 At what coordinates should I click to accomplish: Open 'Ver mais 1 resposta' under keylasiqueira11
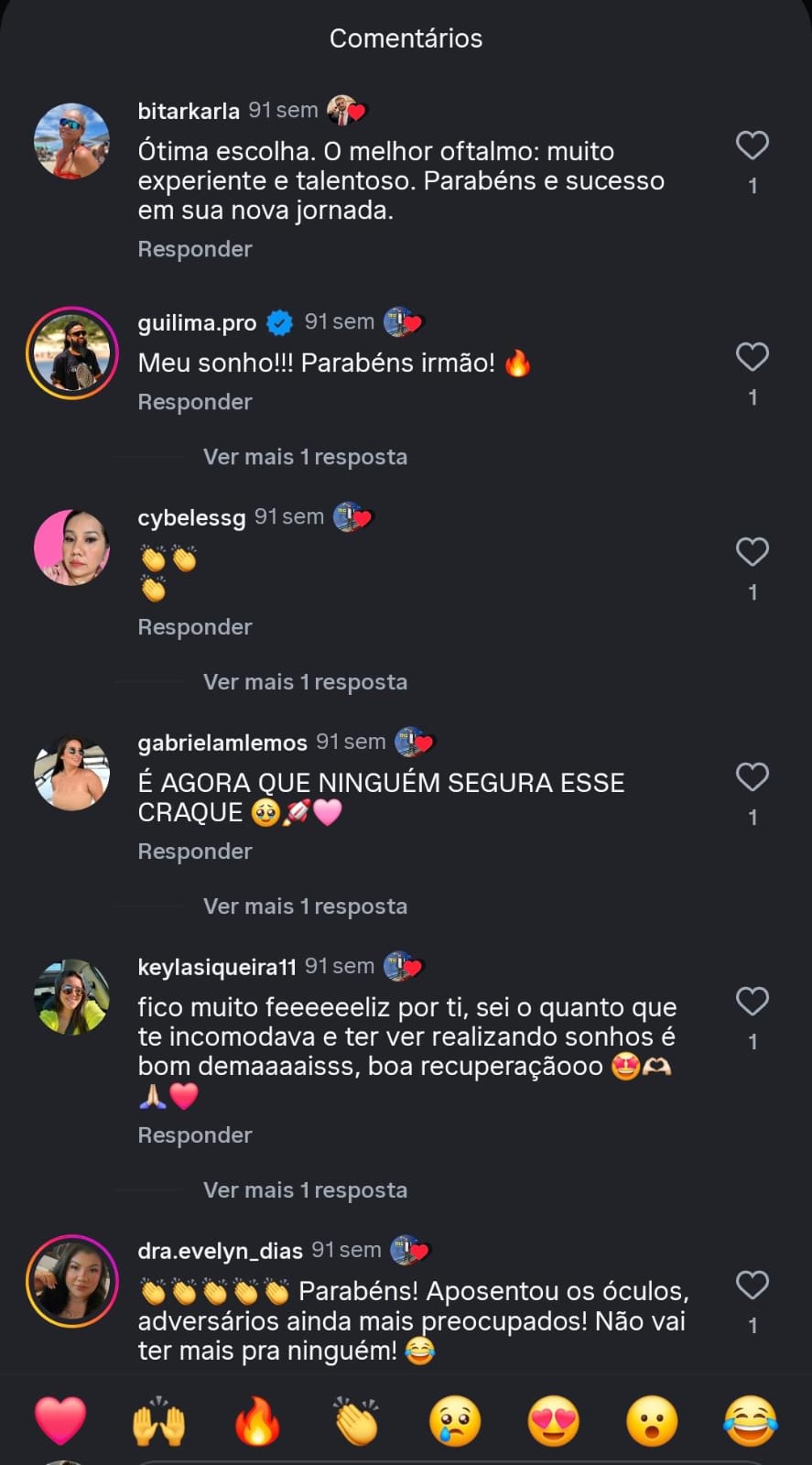(305, 1189)
